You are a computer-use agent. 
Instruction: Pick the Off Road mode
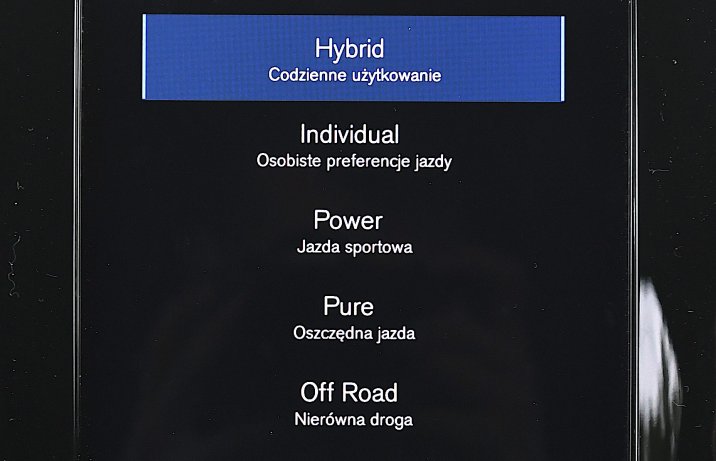(349, 403)
